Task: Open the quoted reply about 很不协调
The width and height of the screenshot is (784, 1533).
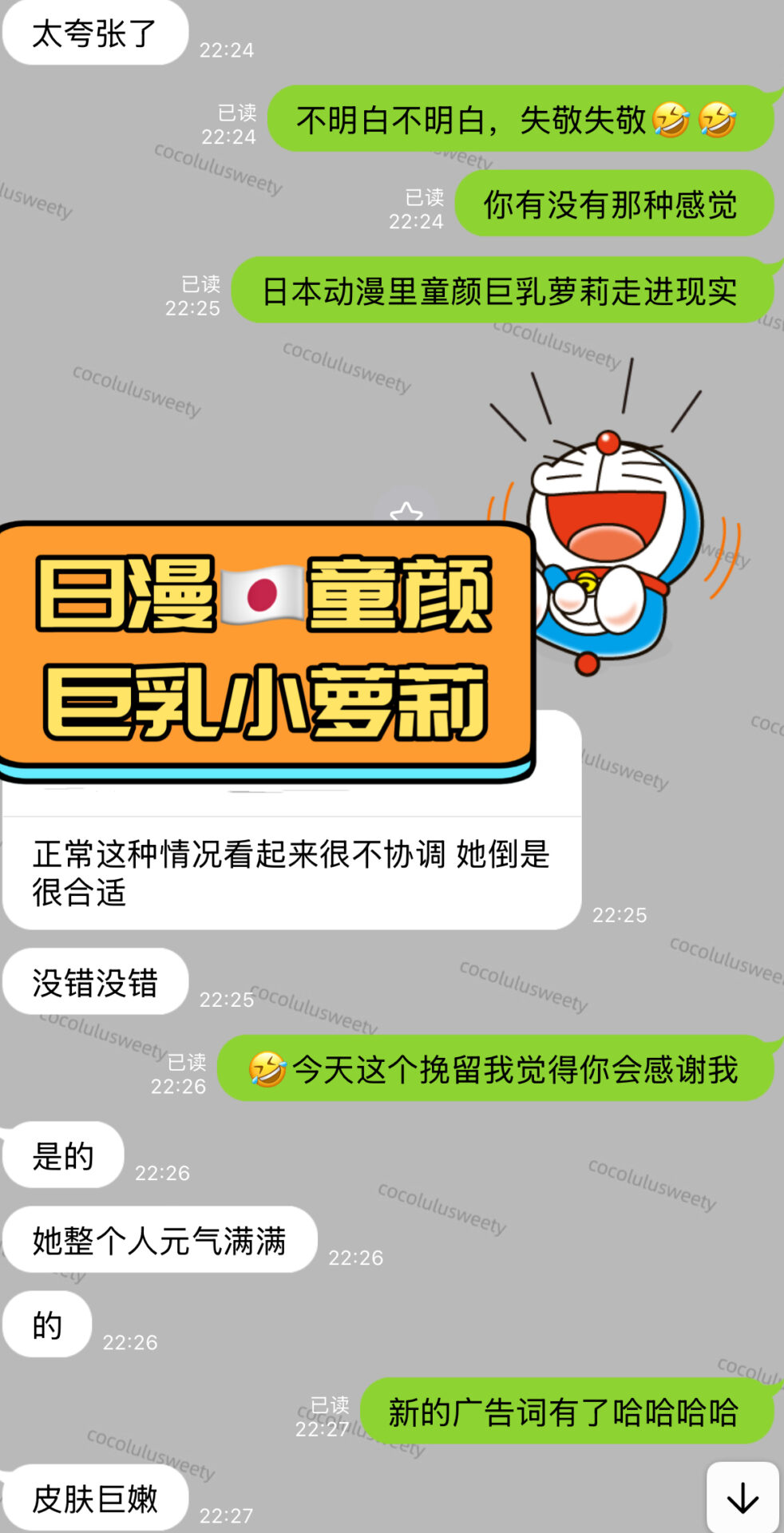Action: click(x=291, y=873)
